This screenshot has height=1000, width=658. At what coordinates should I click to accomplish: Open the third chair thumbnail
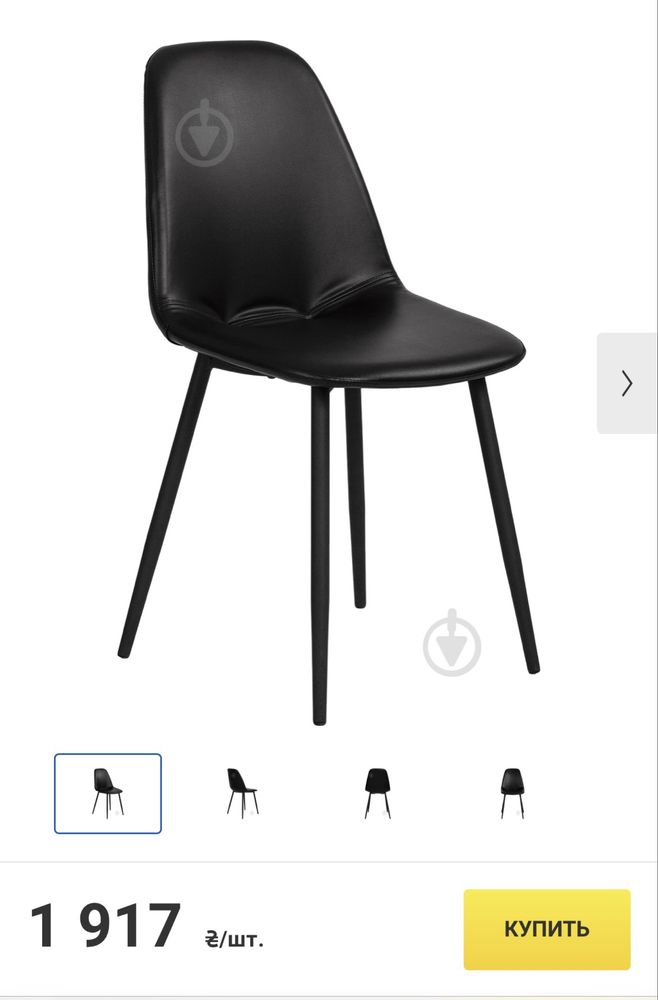377,793
